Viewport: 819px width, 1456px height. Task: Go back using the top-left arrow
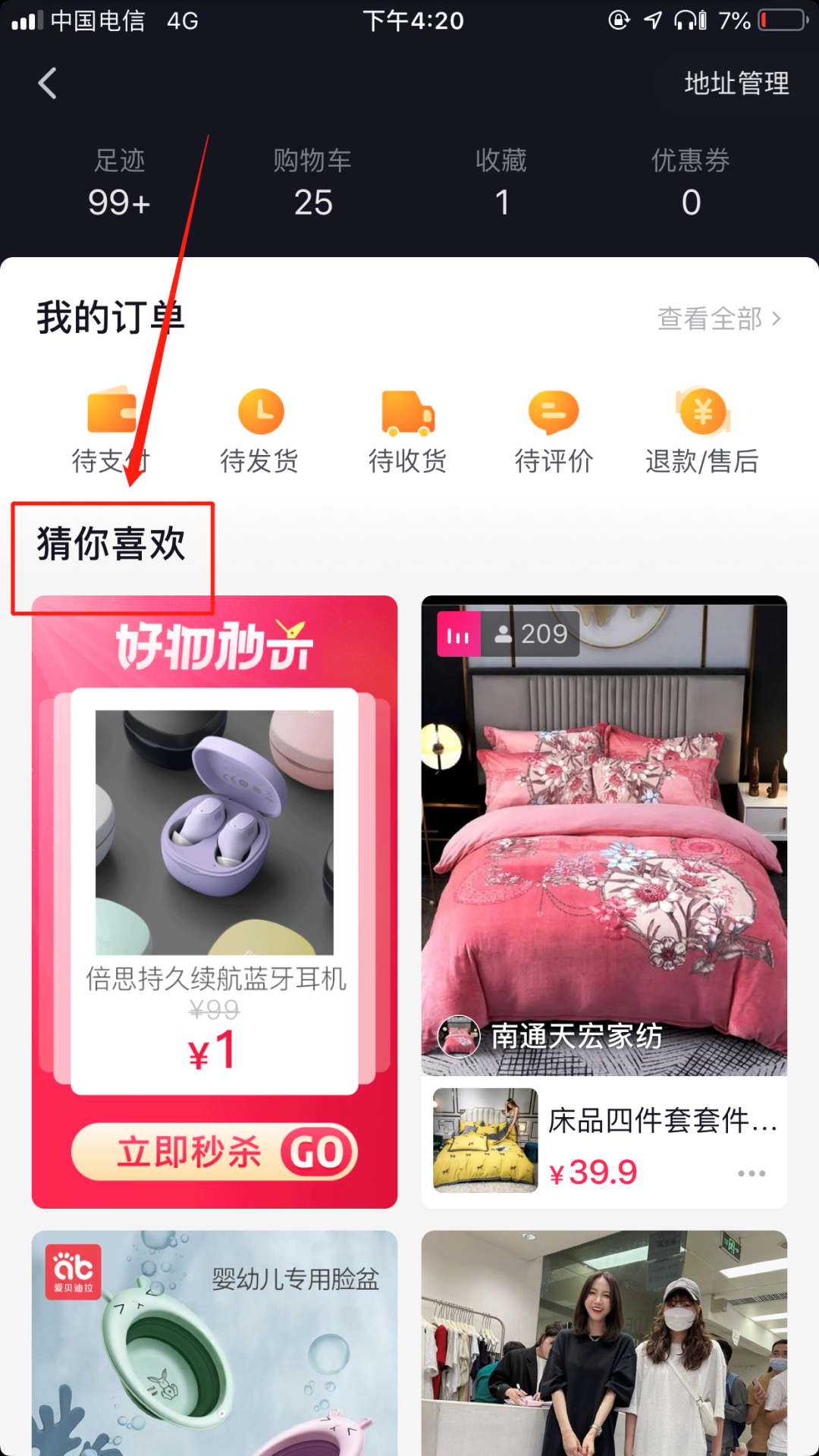click(x=48, y=83)
